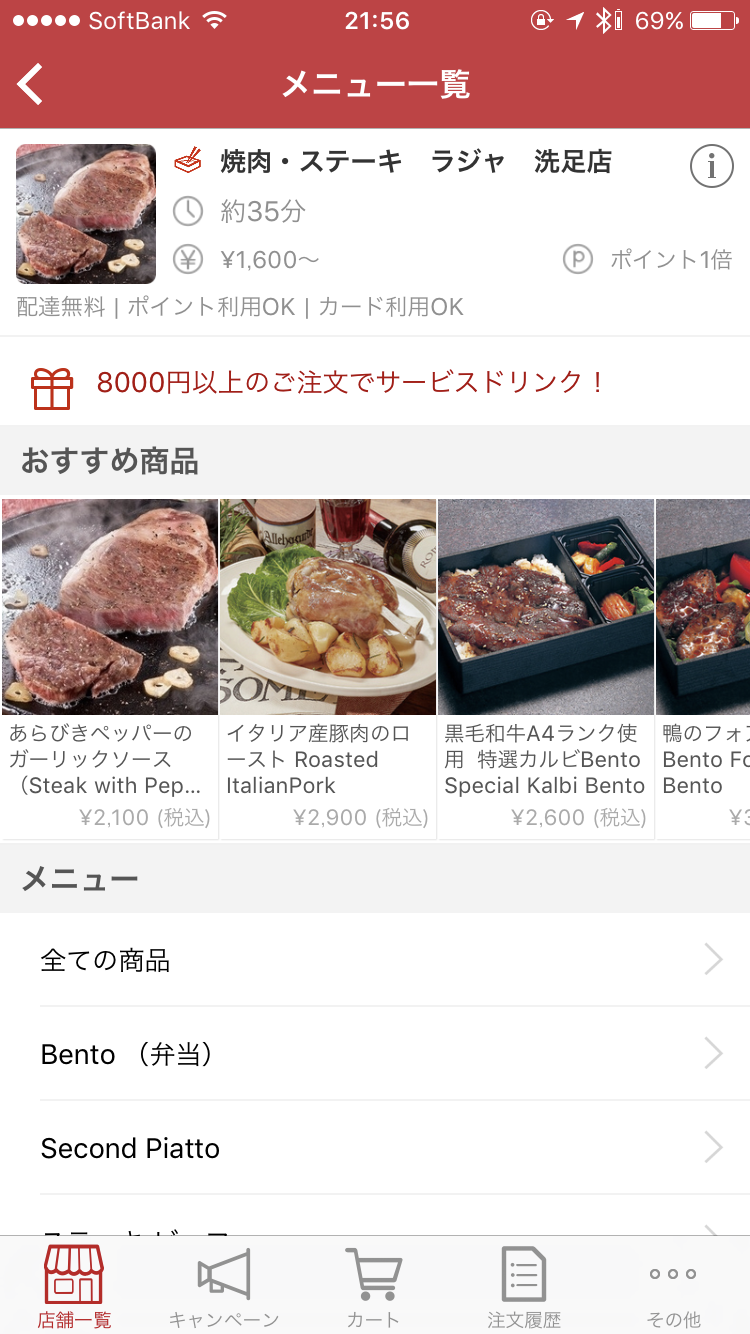Go back using the top arrow
The height and width of the screenshot is (1334, 750).
tap(31, 84)
